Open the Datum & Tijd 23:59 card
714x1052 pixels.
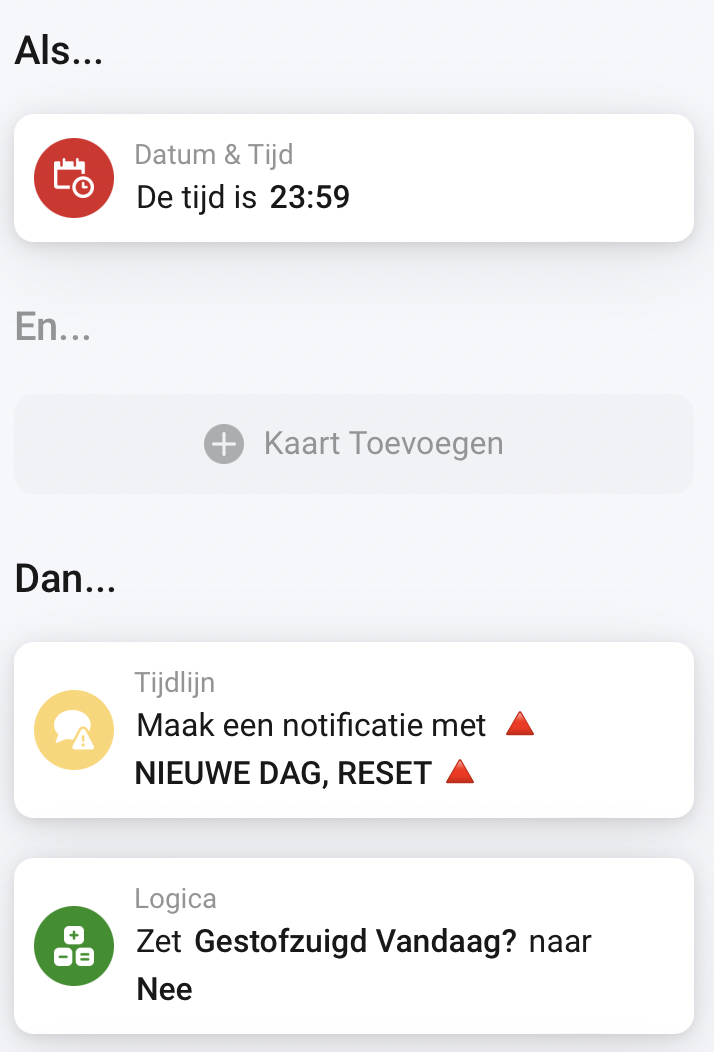[x=353, y=178]
